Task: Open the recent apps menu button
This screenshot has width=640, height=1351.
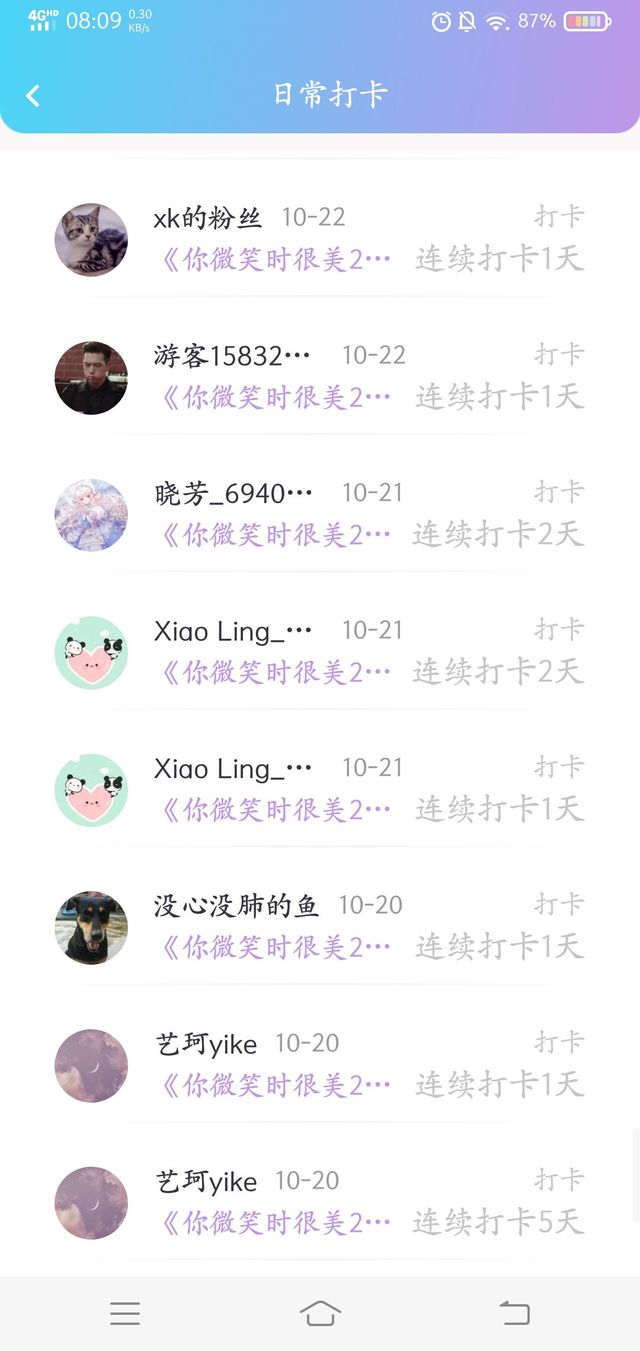Action: pyautogui.click(x=125, y=1313)
